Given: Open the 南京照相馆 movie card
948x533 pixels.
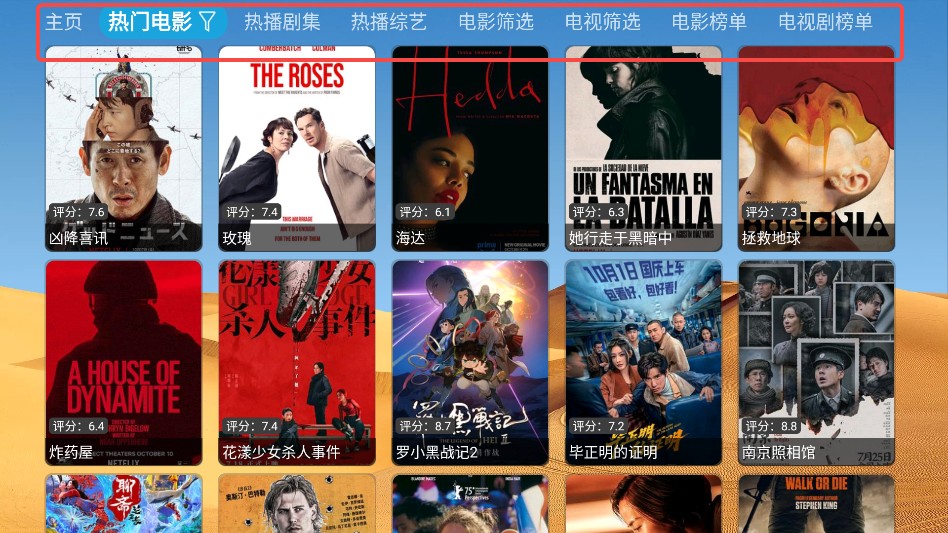Looking at the screenshot, I should tap(816, 362).
